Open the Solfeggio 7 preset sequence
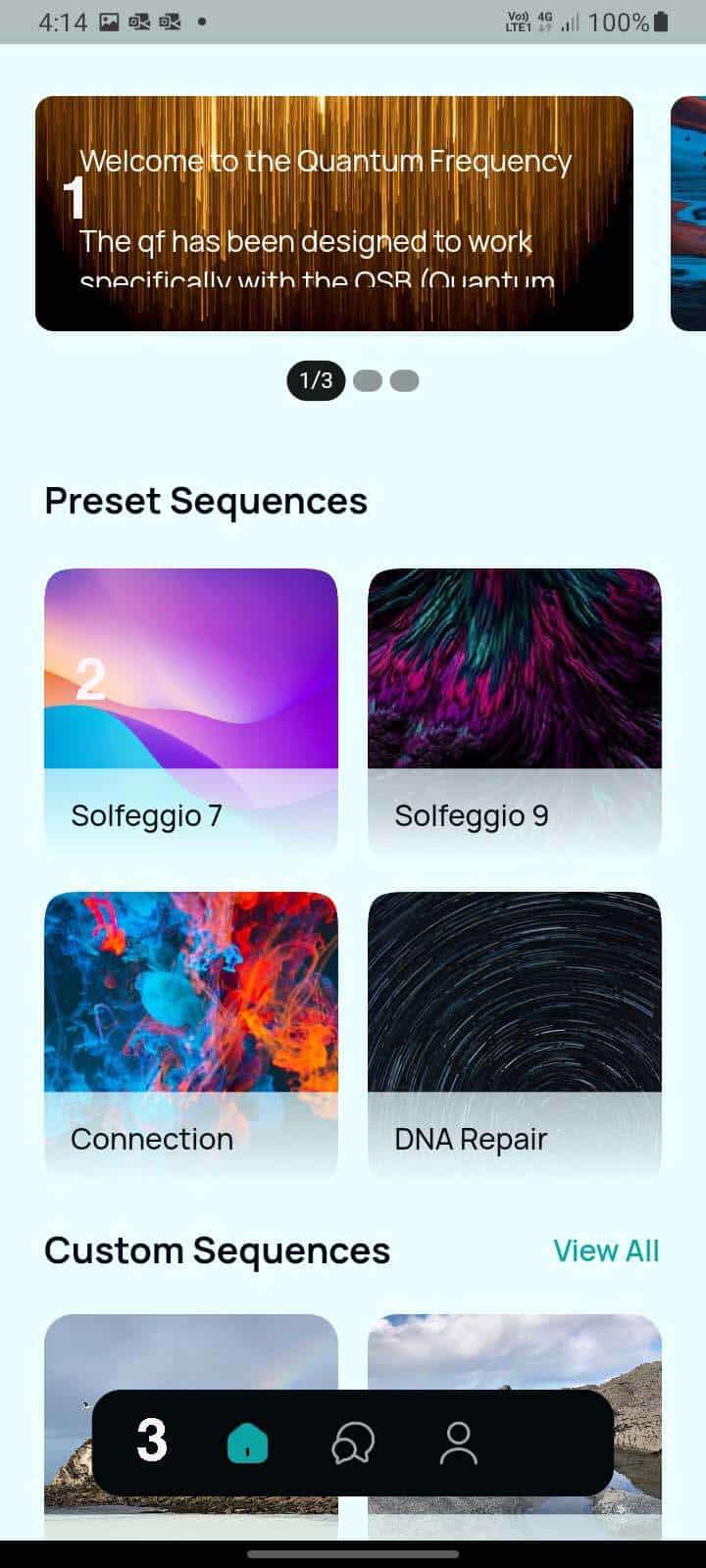This screenshot has height=1568, width=706. click(191, 712)
